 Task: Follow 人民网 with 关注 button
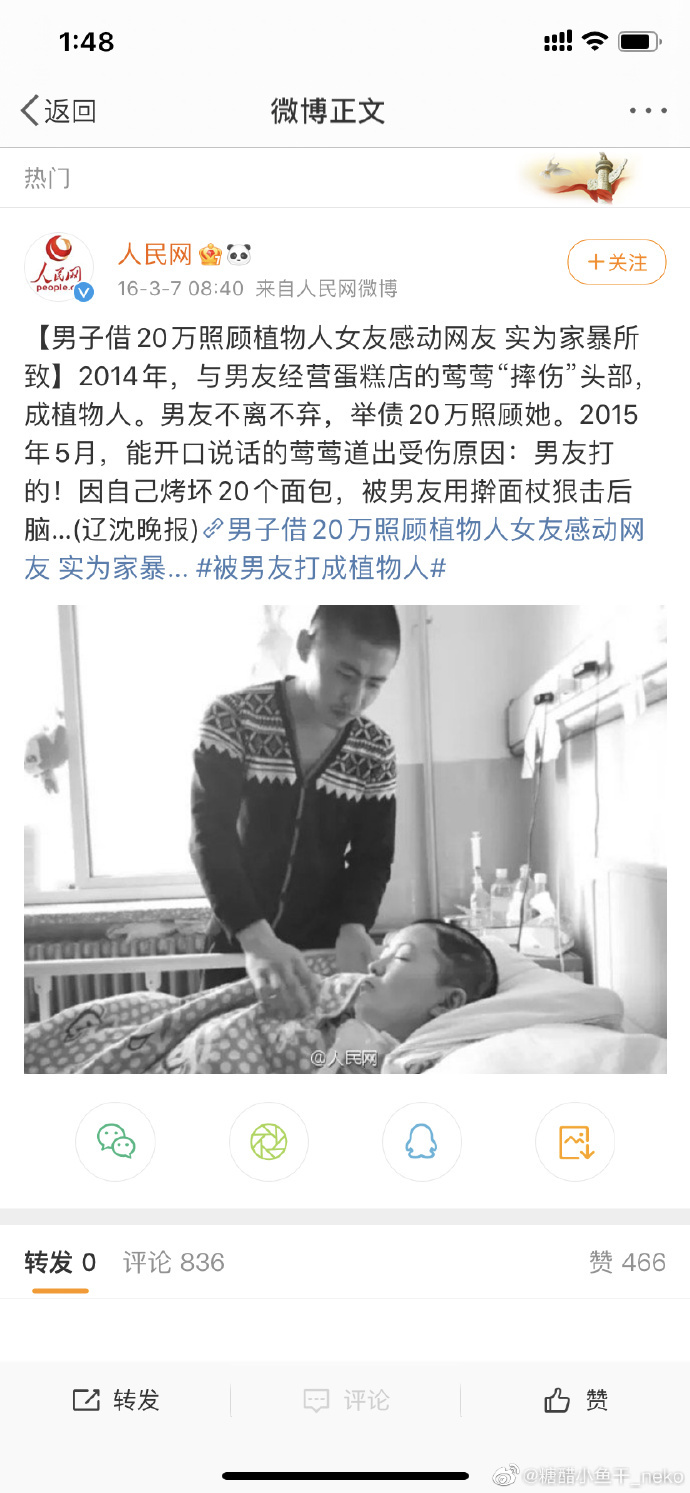(616, 263)
